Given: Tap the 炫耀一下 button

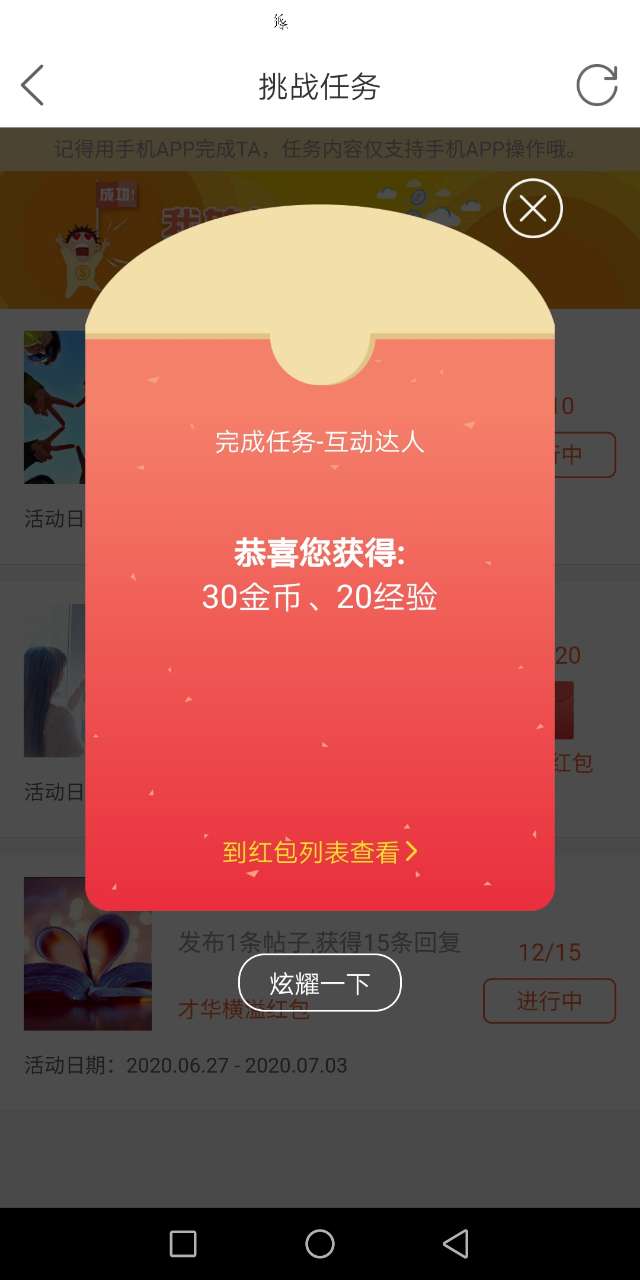Looking at the screenshot, I should [x=320, y=983].
